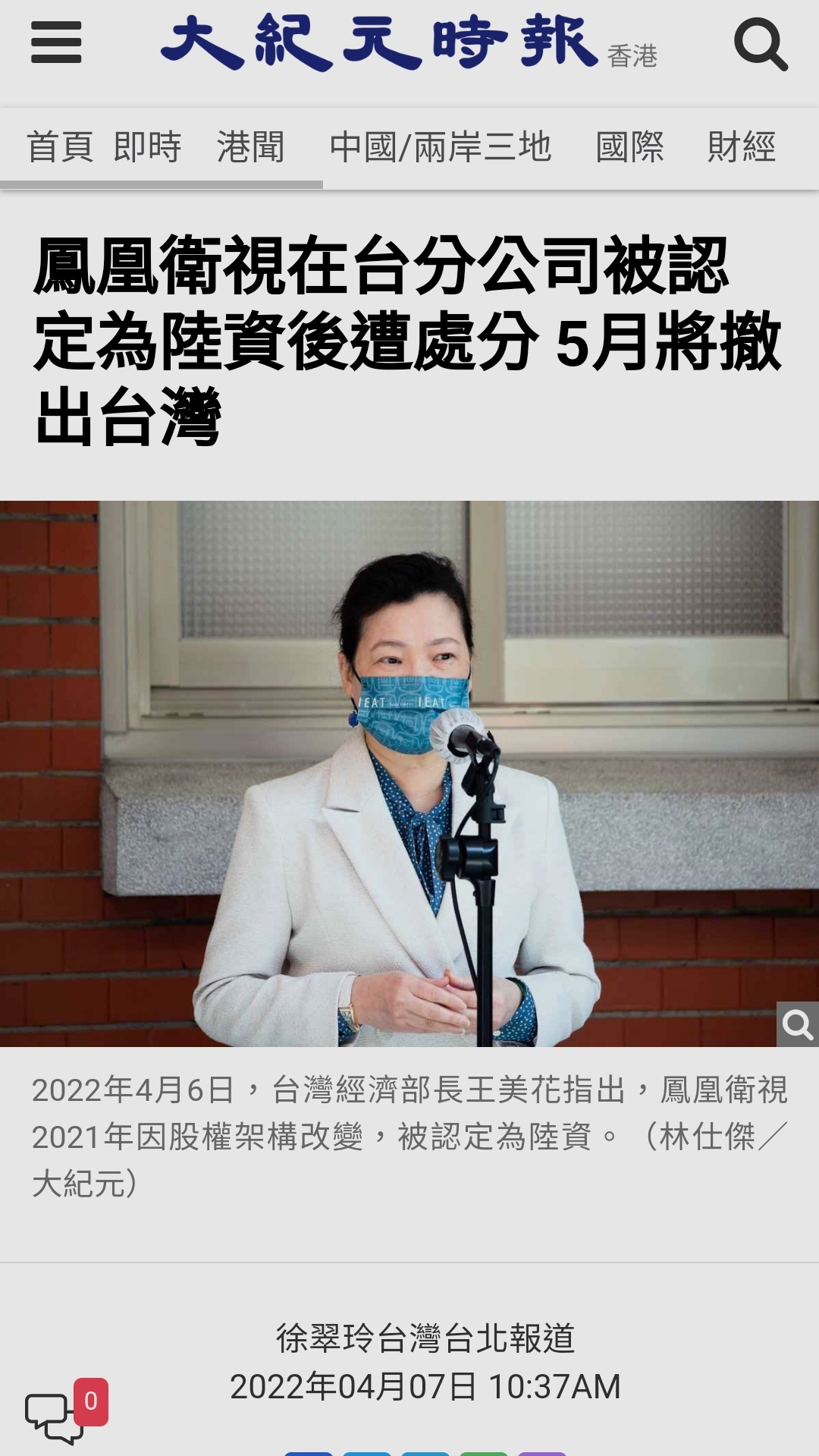Open the 中國/兩岸三地 section
Image resolution: width=819 pixels, height=1456 pixels.
coord(440,147)
